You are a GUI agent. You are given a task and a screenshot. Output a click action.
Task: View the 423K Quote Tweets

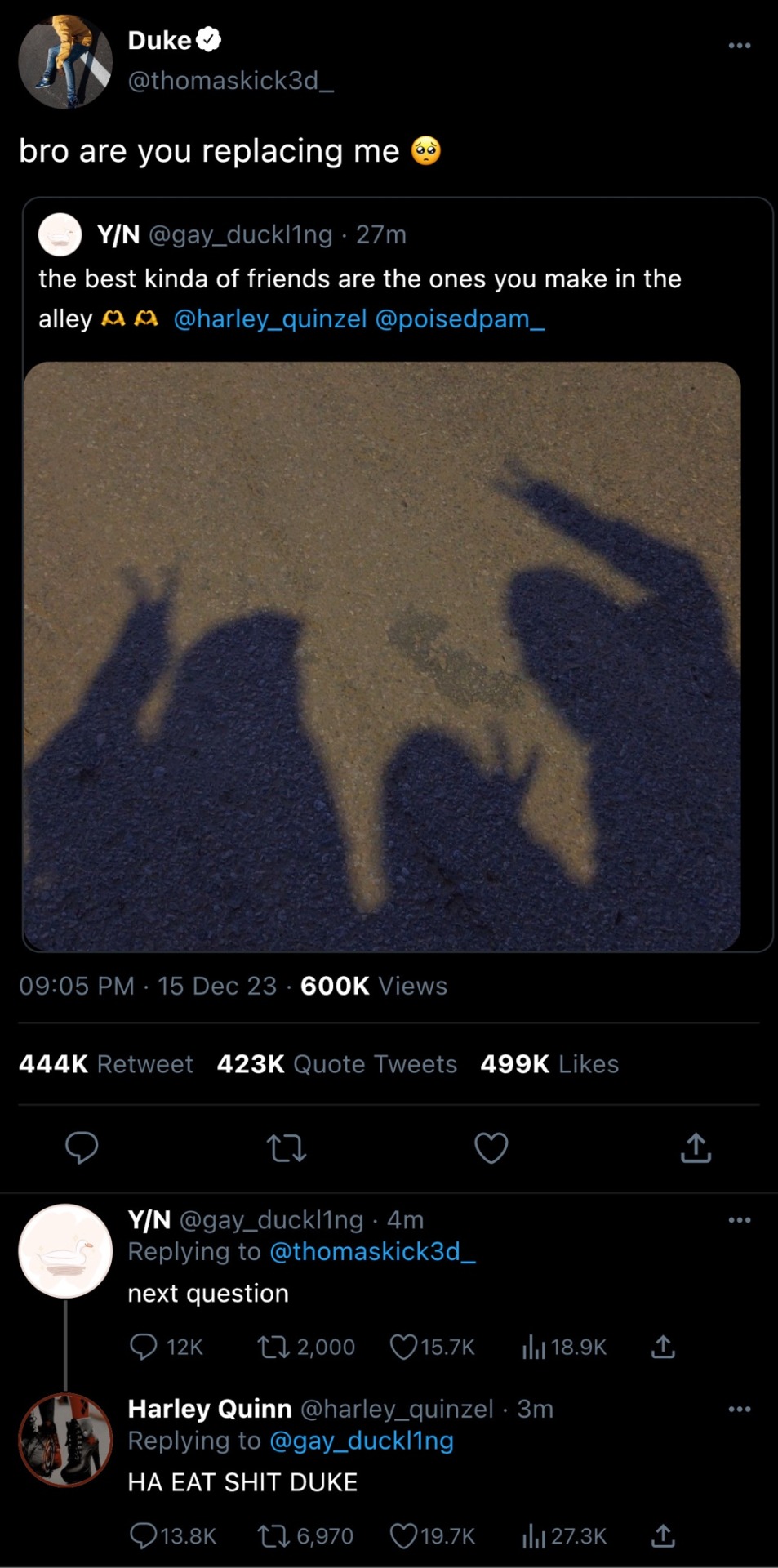(x=336, y=1064)
